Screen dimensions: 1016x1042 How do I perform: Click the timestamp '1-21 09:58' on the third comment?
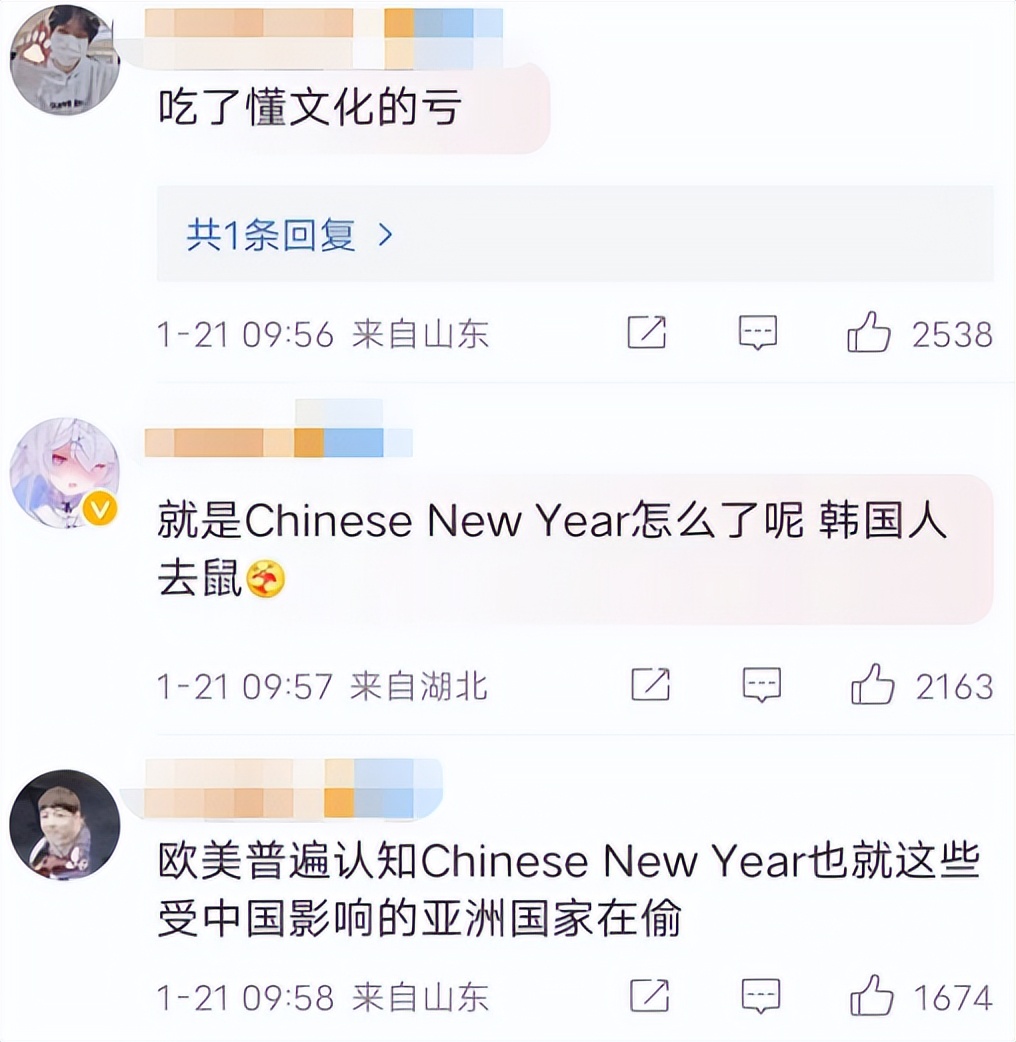tap(245, 998)
